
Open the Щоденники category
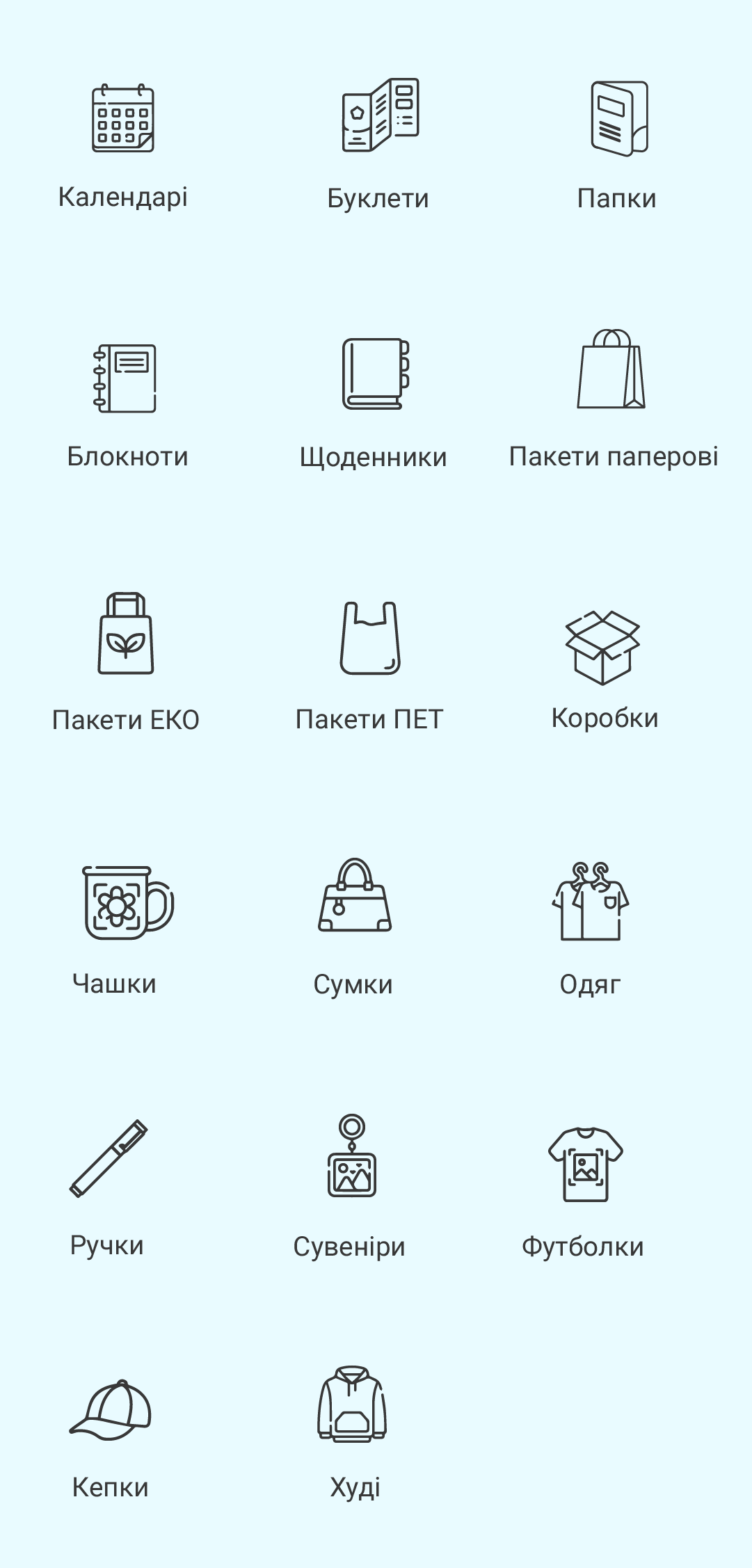point(375,374)
